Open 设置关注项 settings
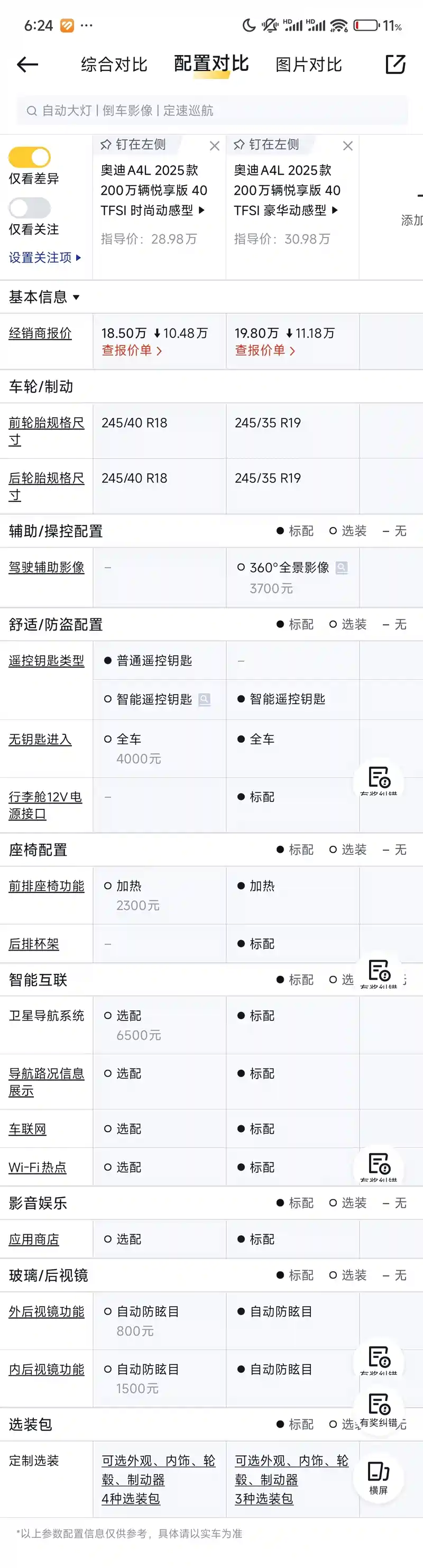This screenshot has width=423, height=1568. pyautogui.click(x=44, y=258)
